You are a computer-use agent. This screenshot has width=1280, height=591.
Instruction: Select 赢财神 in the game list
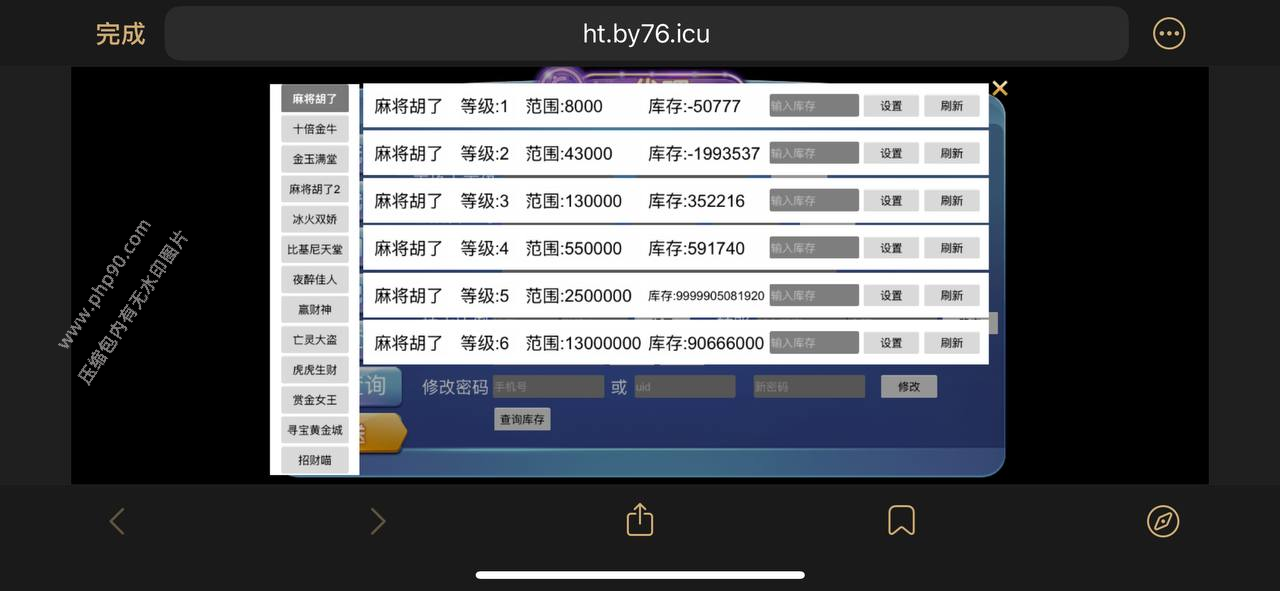coord(314,310)
